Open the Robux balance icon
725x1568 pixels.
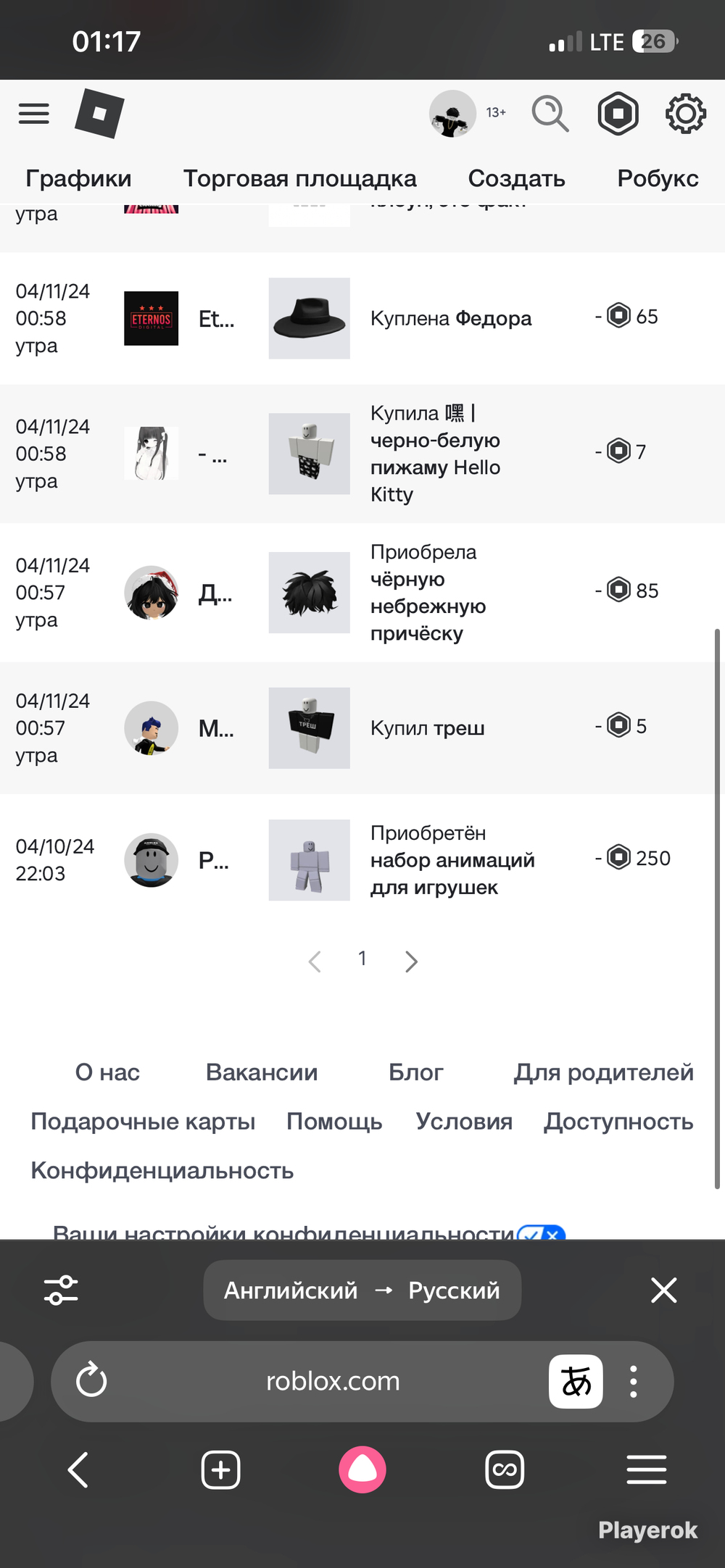pyautogui.click(x=618, y=114)
